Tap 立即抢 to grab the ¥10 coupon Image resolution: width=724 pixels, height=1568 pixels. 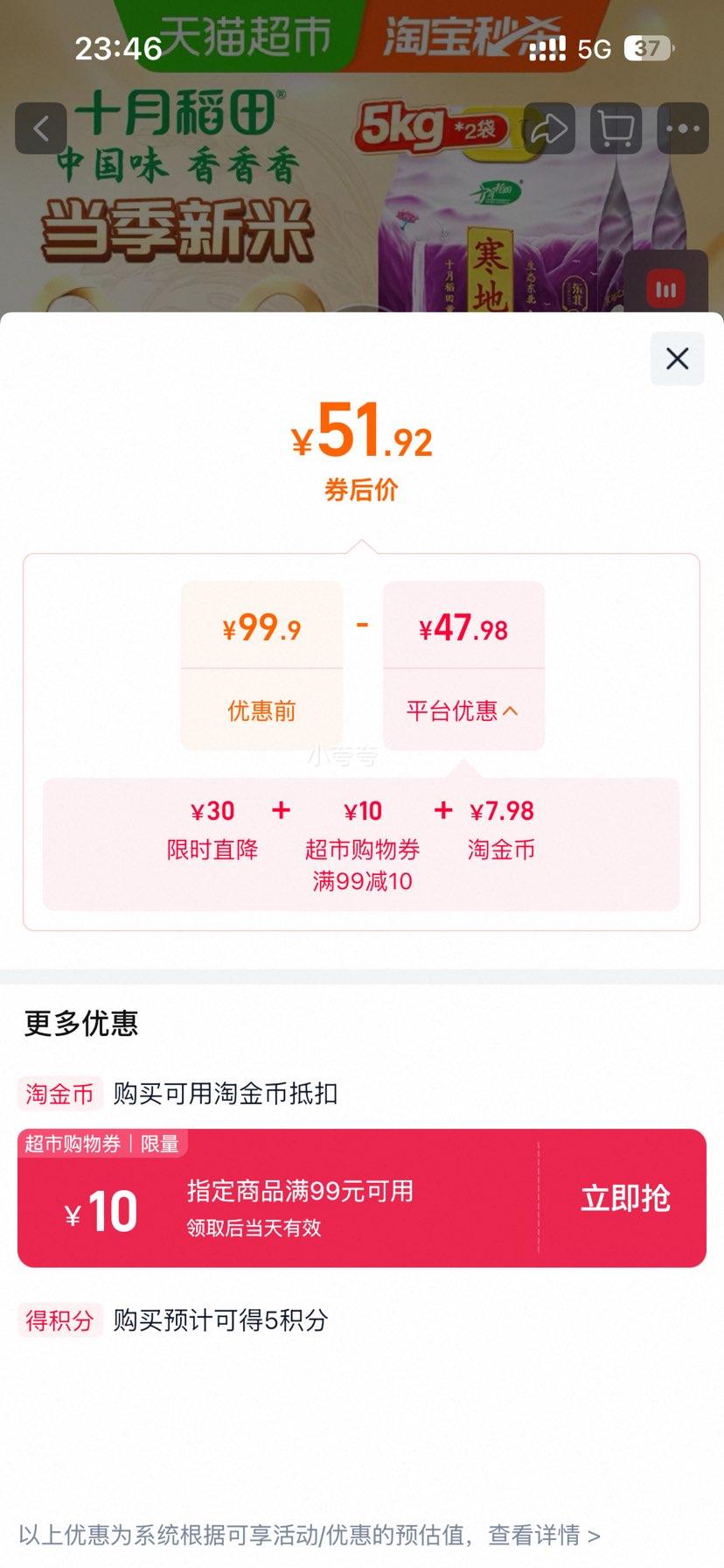coord(624,1200)
